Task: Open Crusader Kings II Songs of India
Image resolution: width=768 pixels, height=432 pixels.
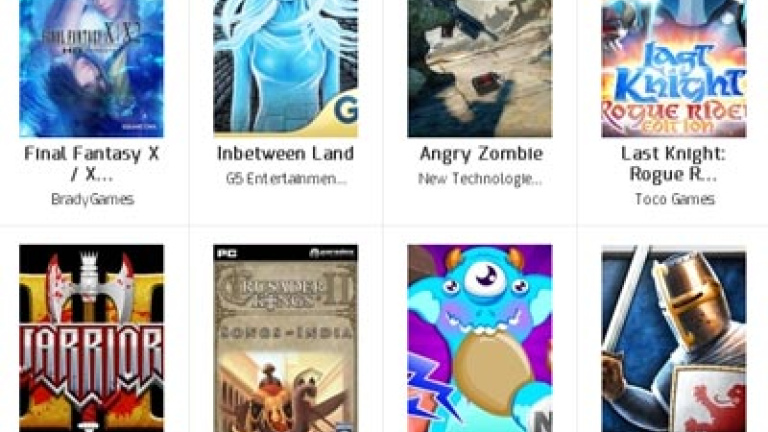Action: 285,338
